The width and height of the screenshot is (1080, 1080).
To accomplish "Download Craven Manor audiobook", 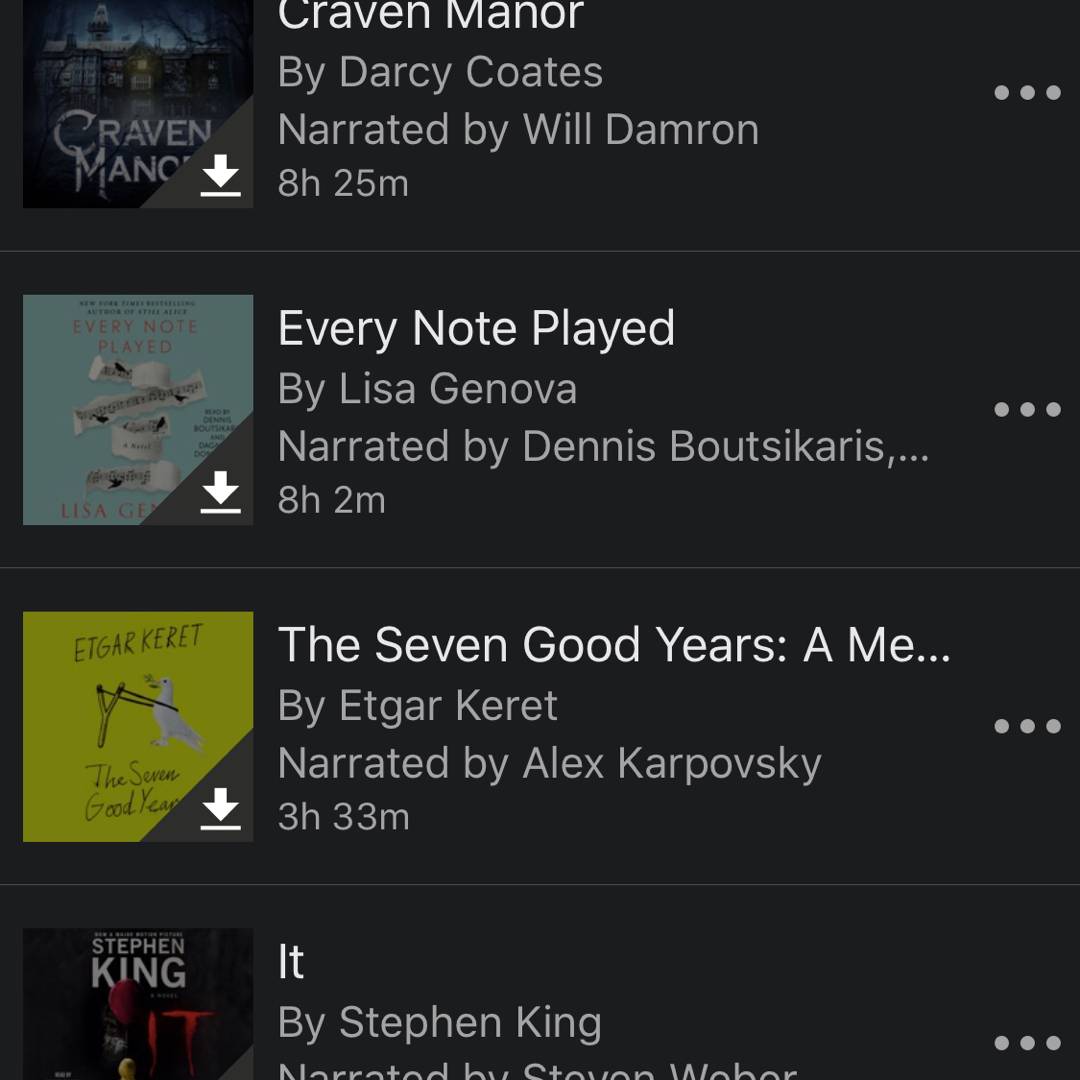I will click(x=220, y=177).
